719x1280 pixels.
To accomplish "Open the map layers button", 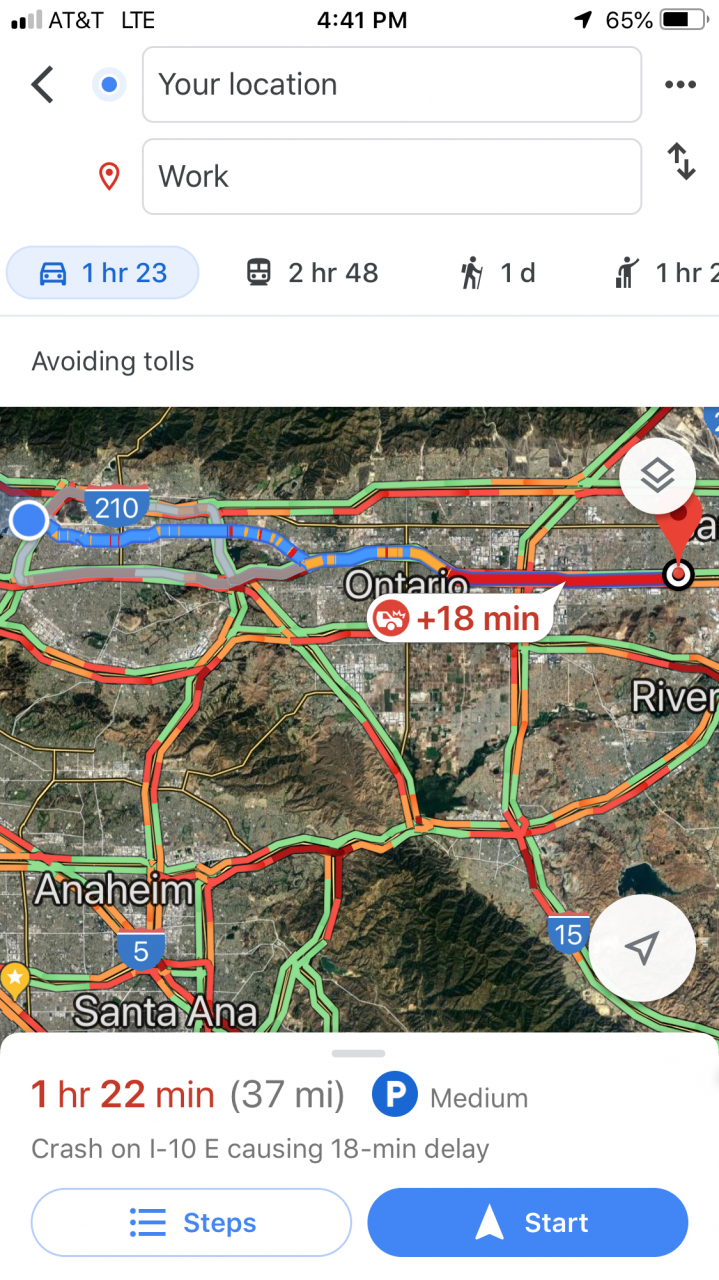I will [x=657, y=476].
